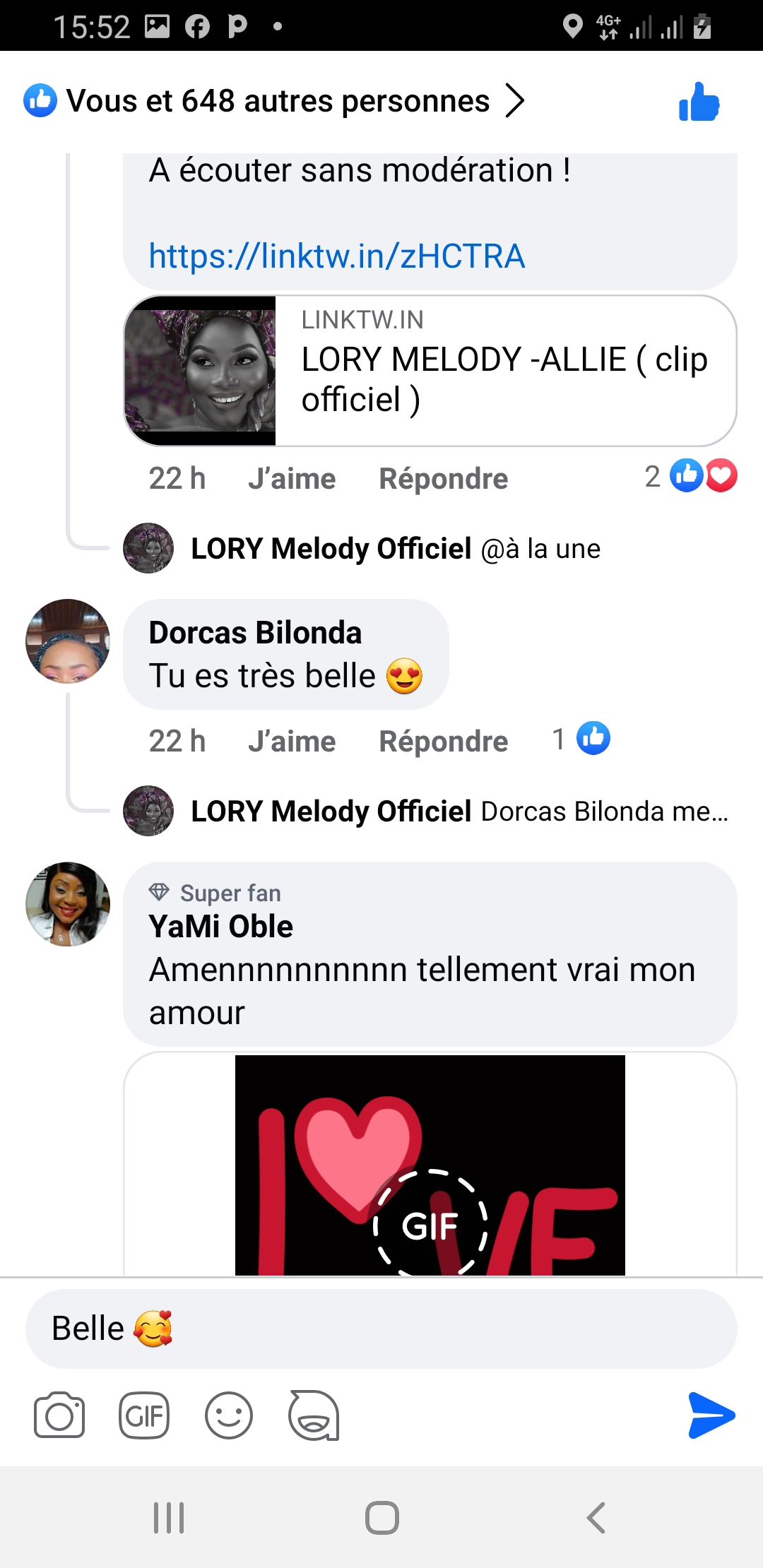This screenshot has height=1568, width=763.
Task: View the like count on Dorcas Bilonda's comment
Action: pos(581,739)
